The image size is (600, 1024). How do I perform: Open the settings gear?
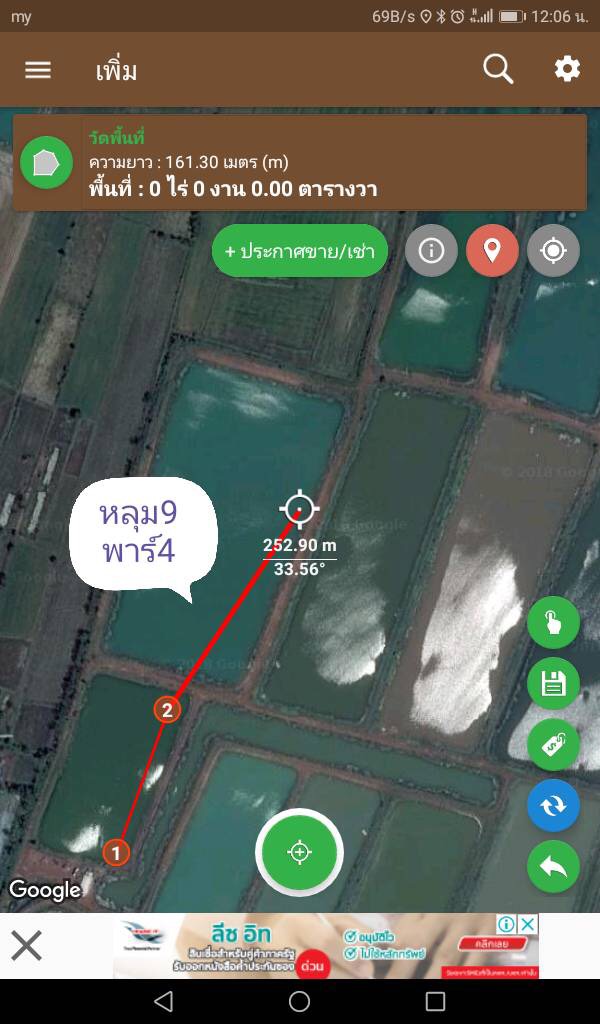click(567, 69)
